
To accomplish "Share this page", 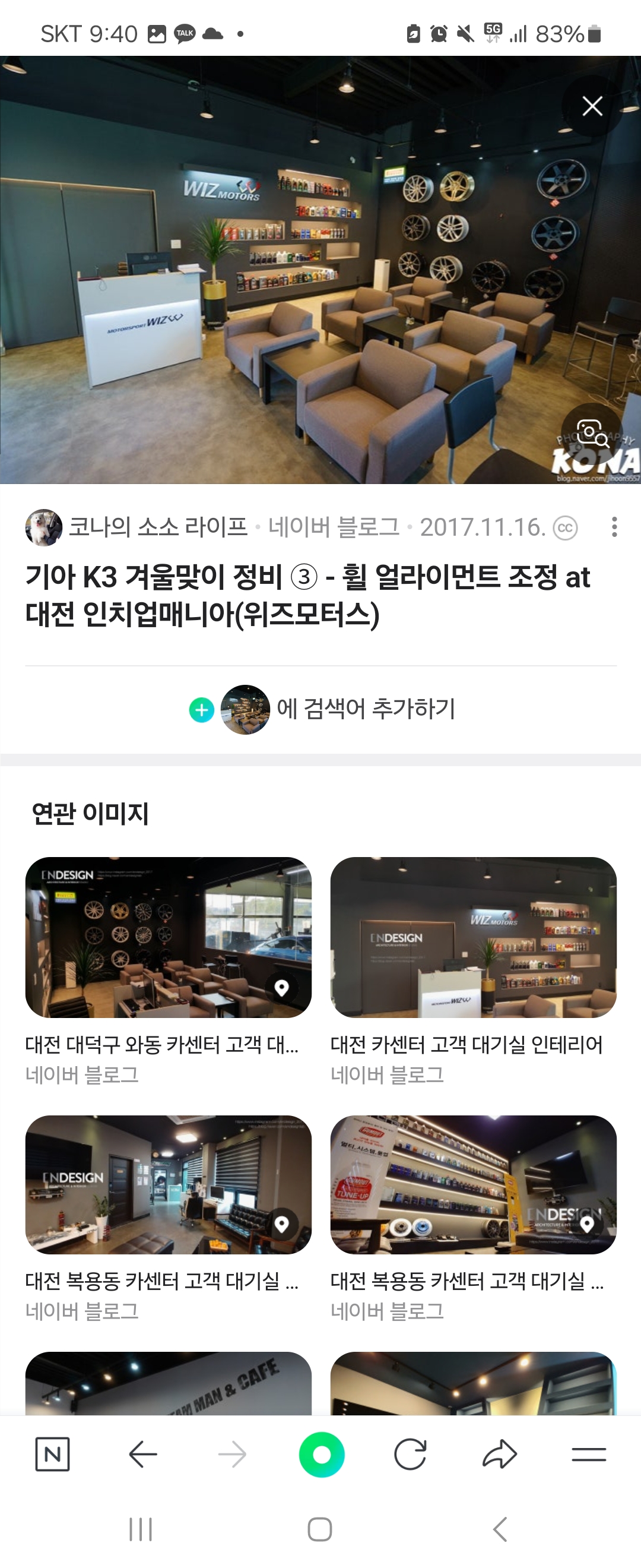I will click(499, 1455).
